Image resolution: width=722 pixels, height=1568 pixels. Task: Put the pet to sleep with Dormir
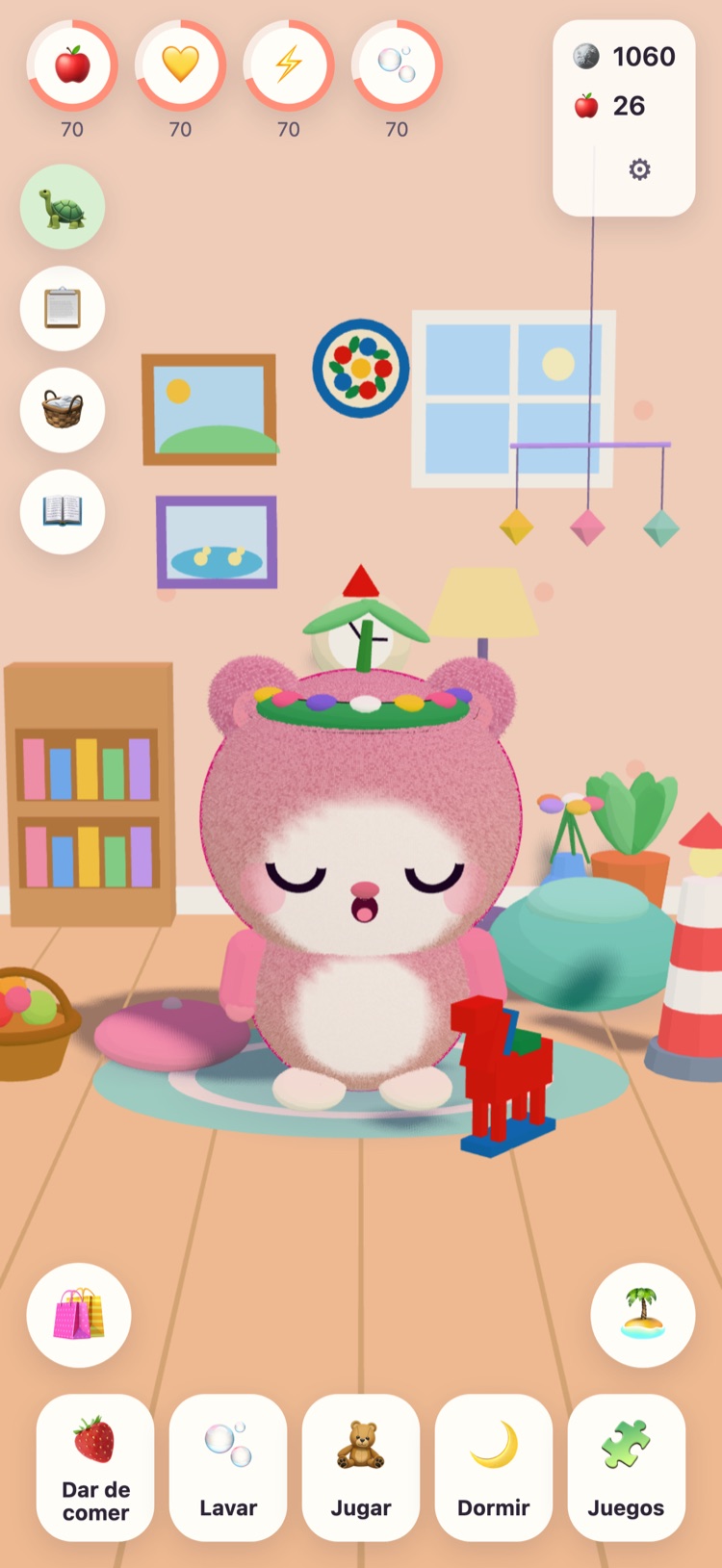(x=494, y=1468)
